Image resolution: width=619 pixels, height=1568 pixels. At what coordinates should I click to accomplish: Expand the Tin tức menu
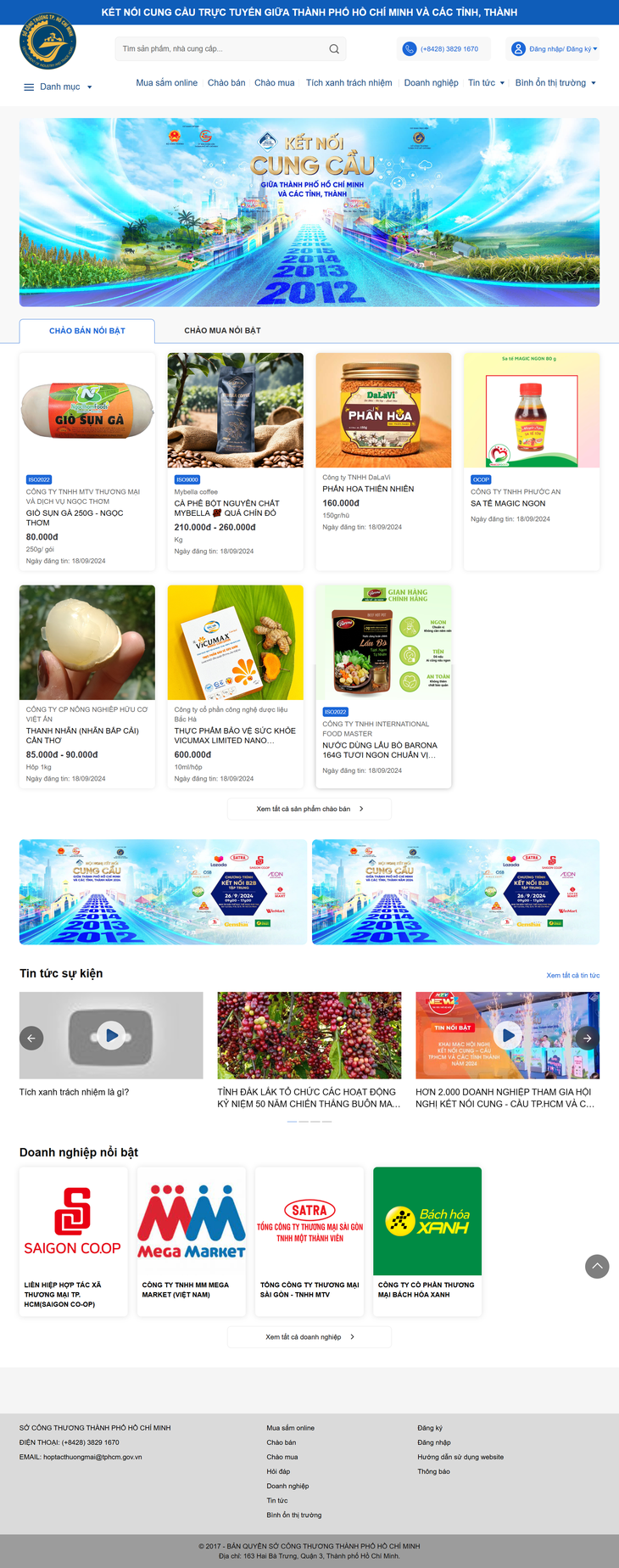tap(486, 83)
